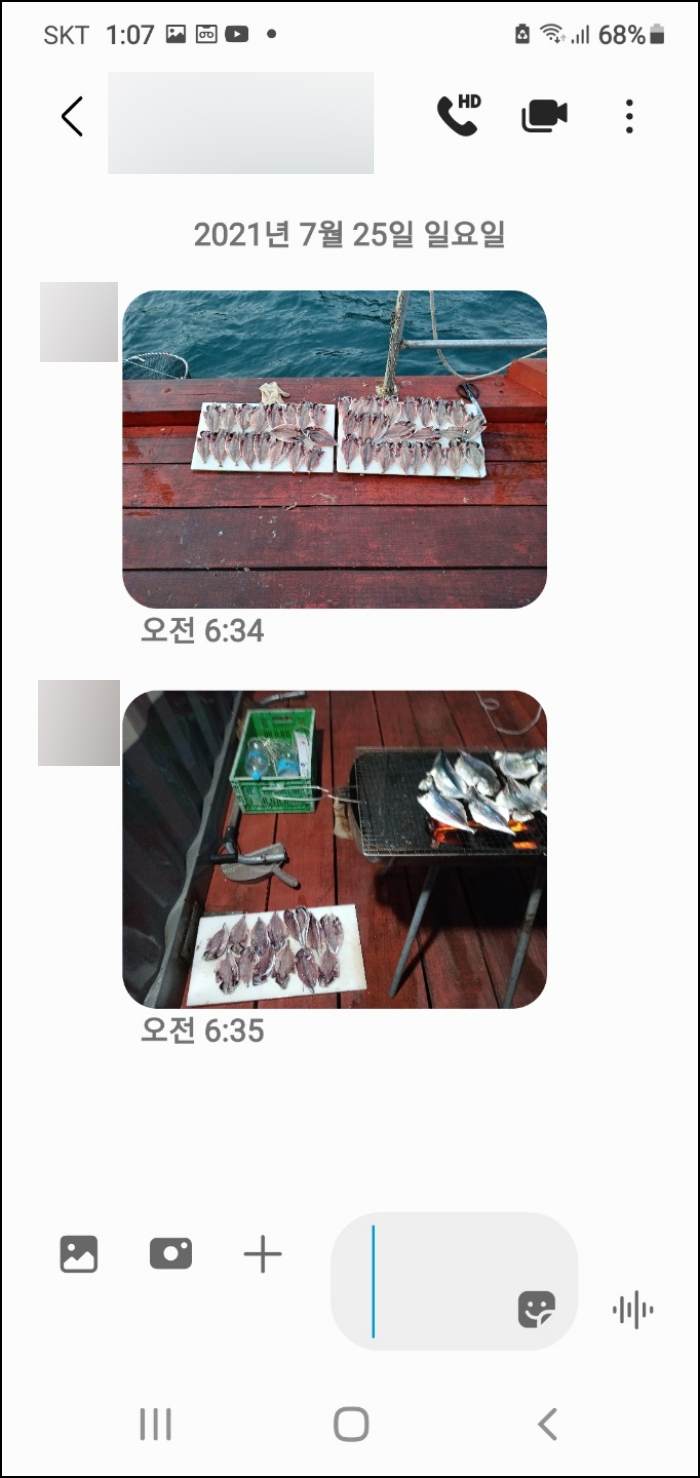Start an HD voice call

tap(458, 116)
